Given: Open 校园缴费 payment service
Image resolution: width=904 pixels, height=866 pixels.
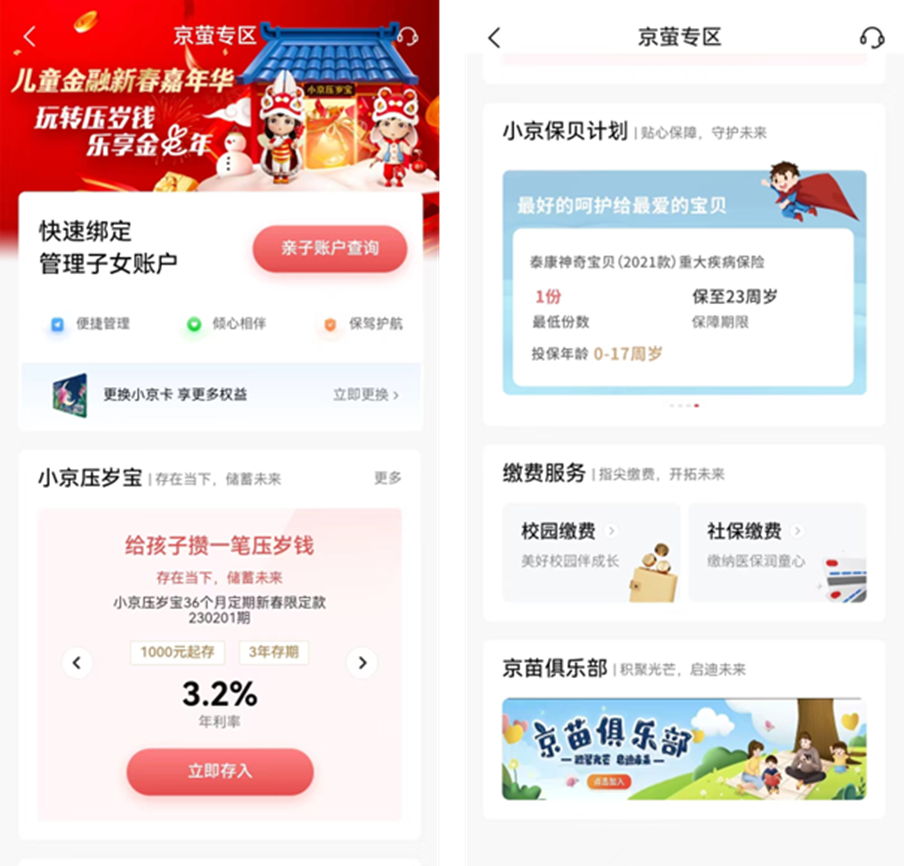Looking at the screenshot, I should pos(589,552).
